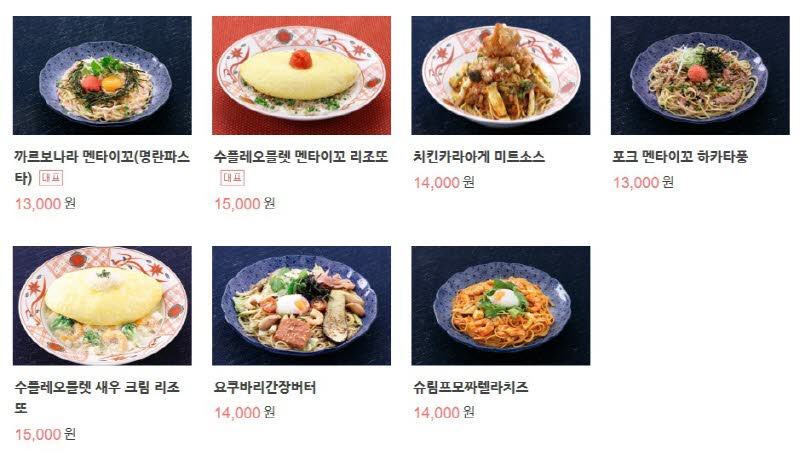
Task: Open the 까르보나라 멘타이꼬(명란파스타) menu item
Action: point(102,75)
